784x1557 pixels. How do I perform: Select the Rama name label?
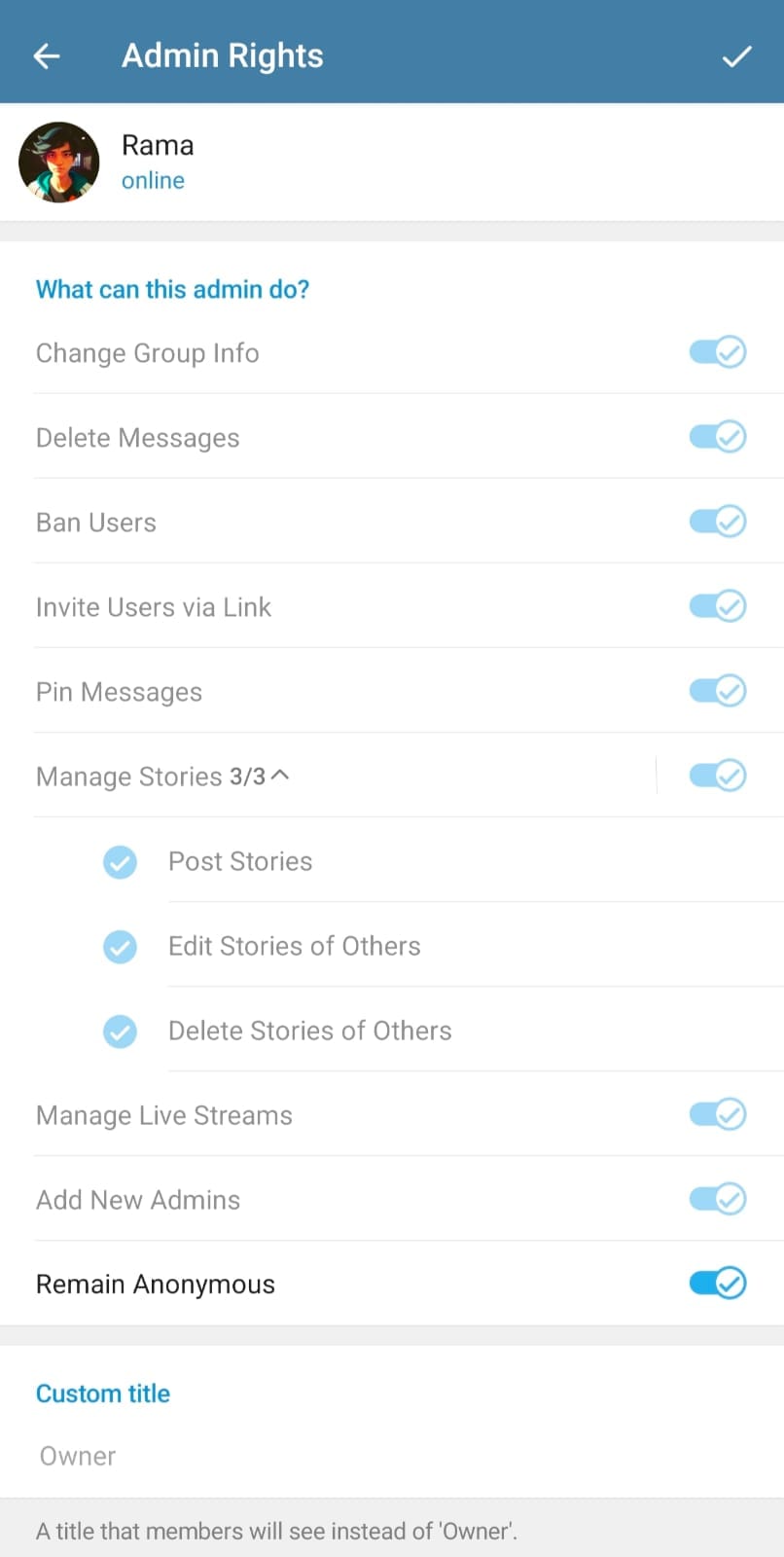[158, 144]
